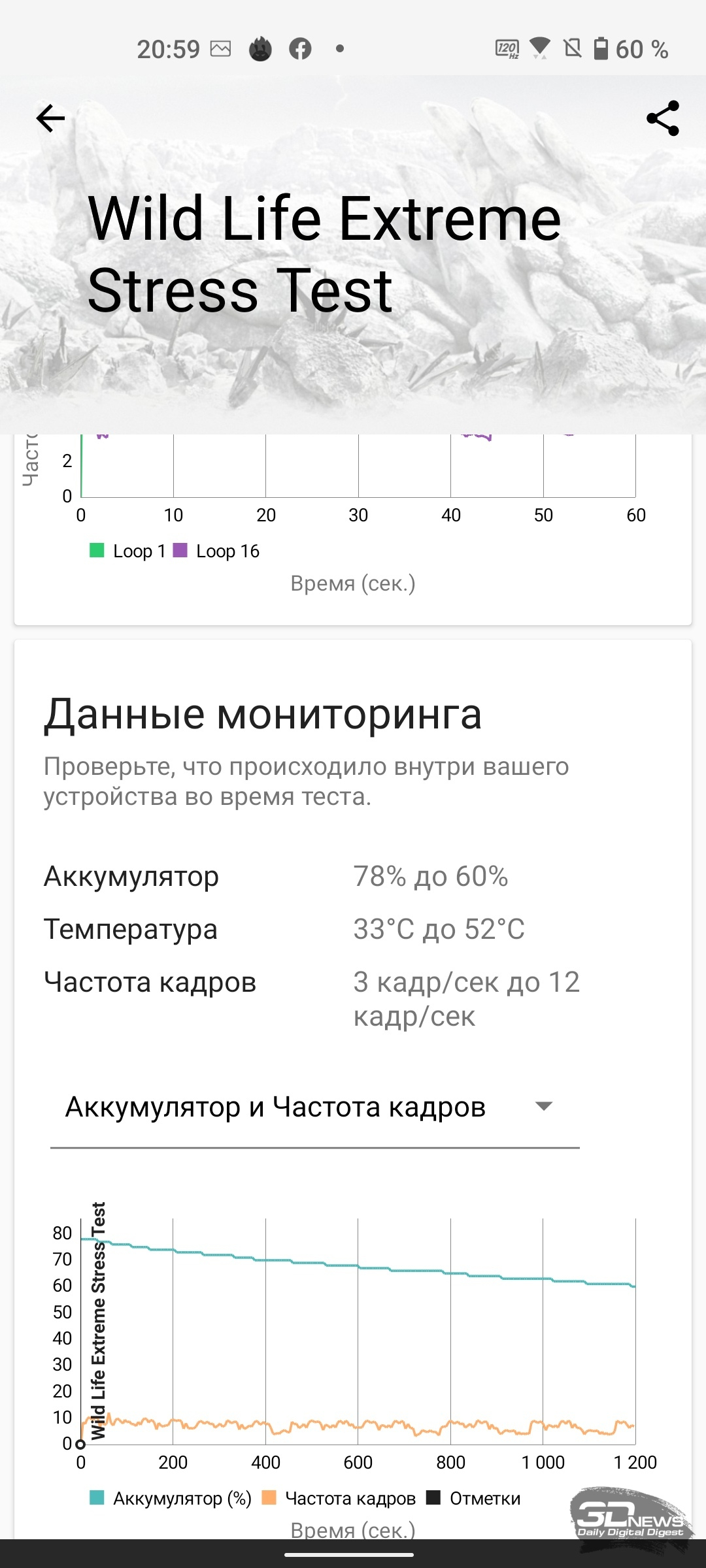
Task: Share the stress test results
Action: coord(663,118)
